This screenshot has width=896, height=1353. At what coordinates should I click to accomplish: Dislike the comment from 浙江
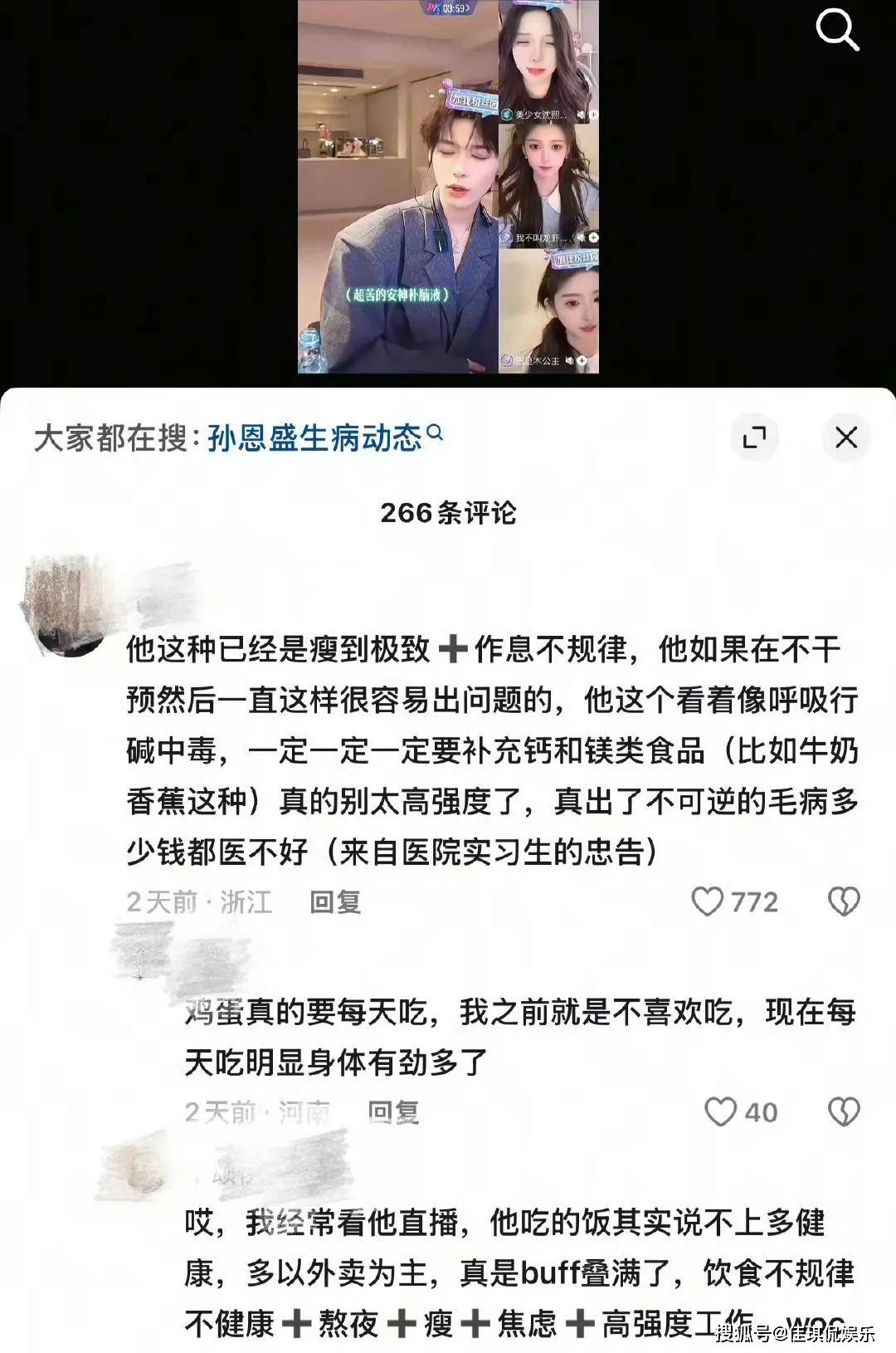844,901
